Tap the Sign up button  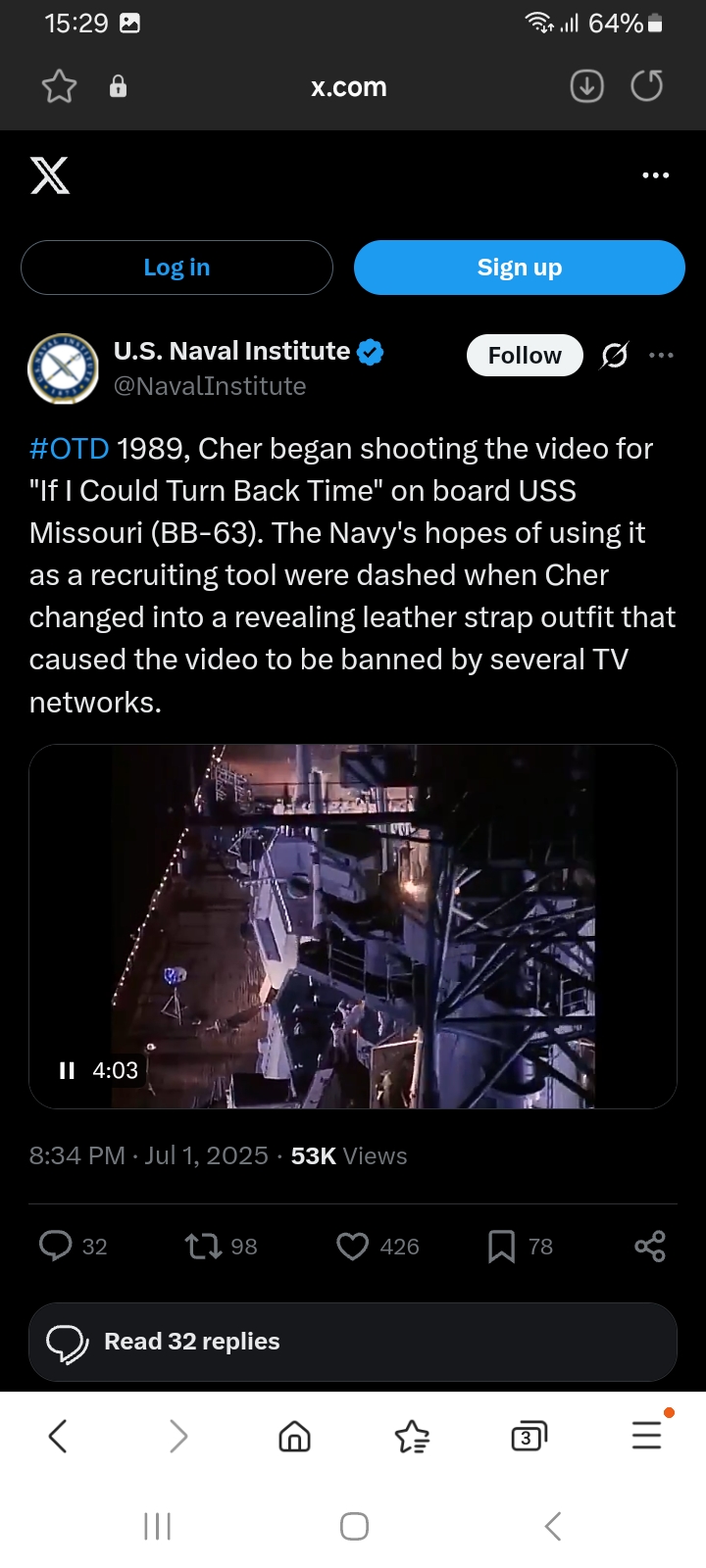click(519, 268)
